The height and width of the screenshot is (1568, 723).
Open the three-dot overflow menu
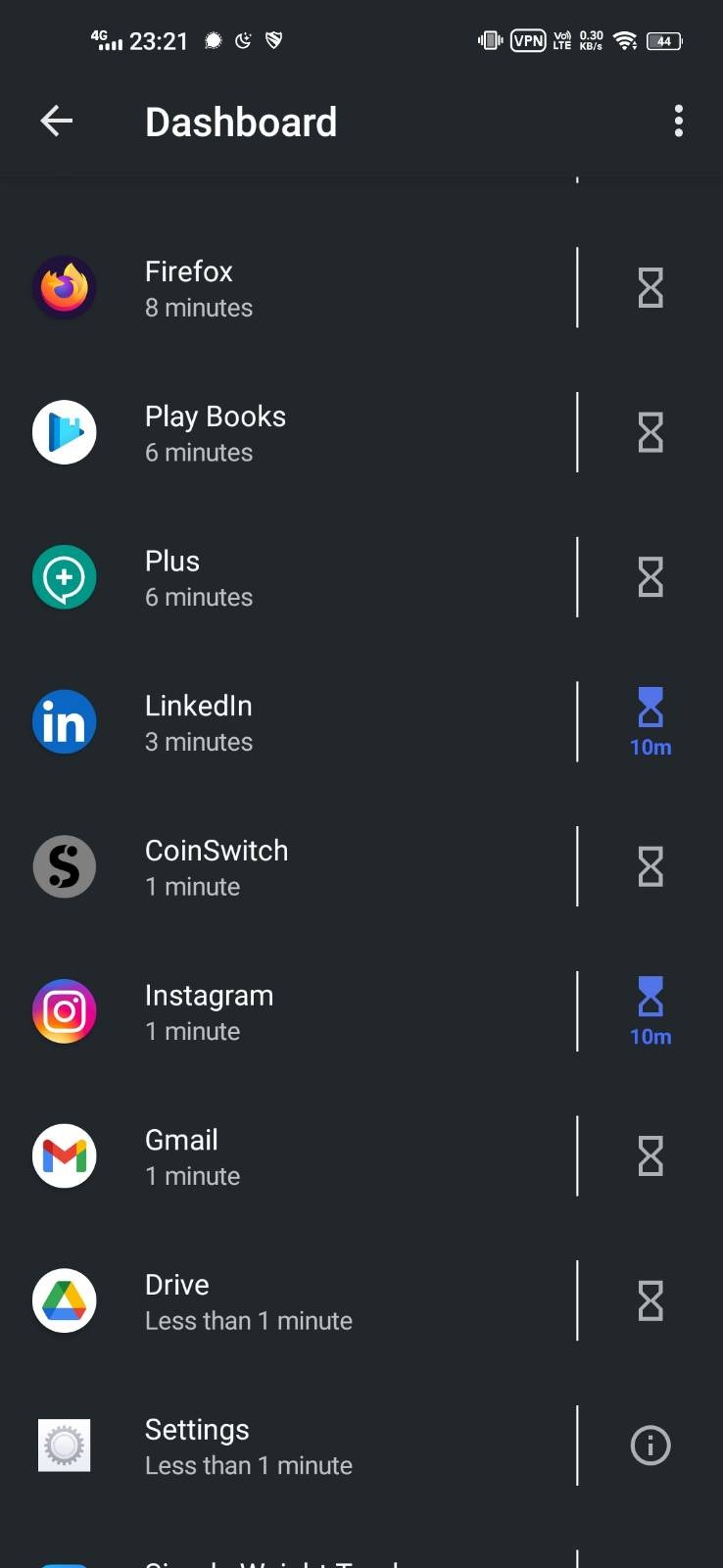[678, 121]
